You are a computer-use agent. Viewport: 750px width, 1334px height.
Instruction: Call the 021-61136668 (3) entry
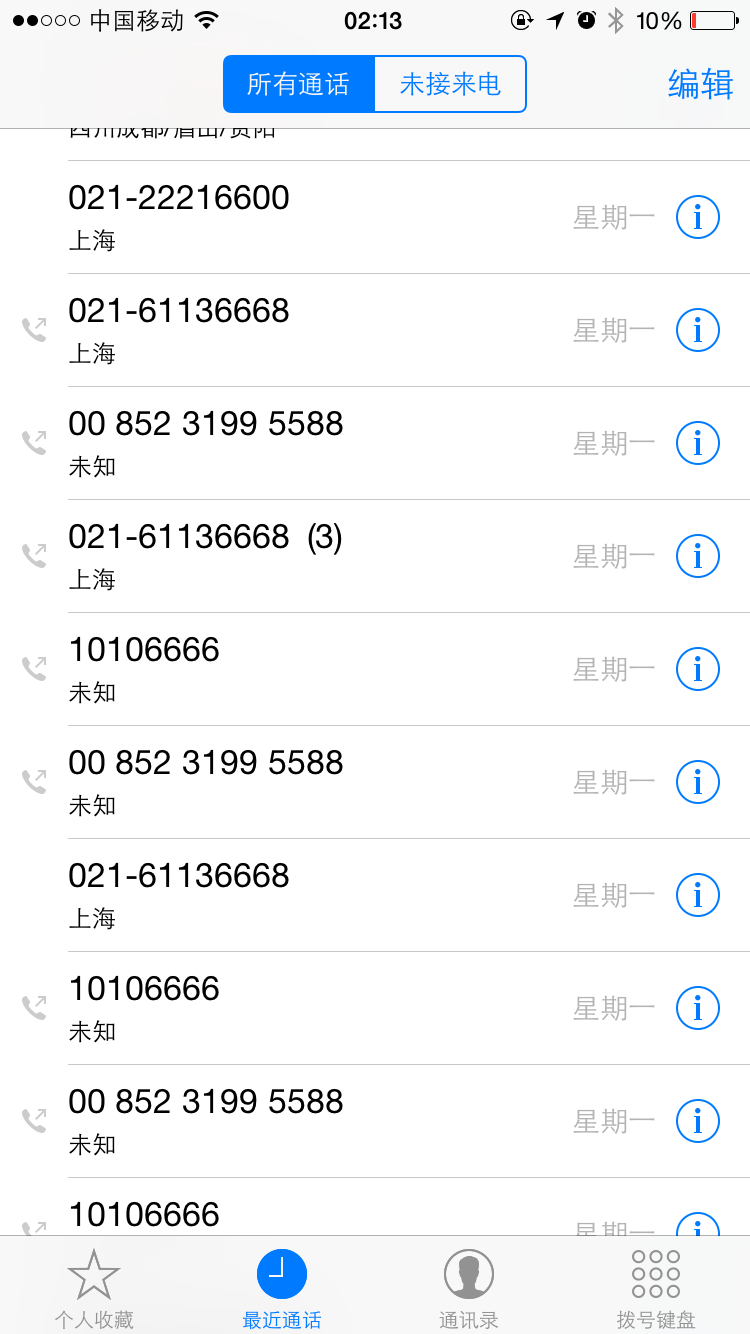[300, 555]
